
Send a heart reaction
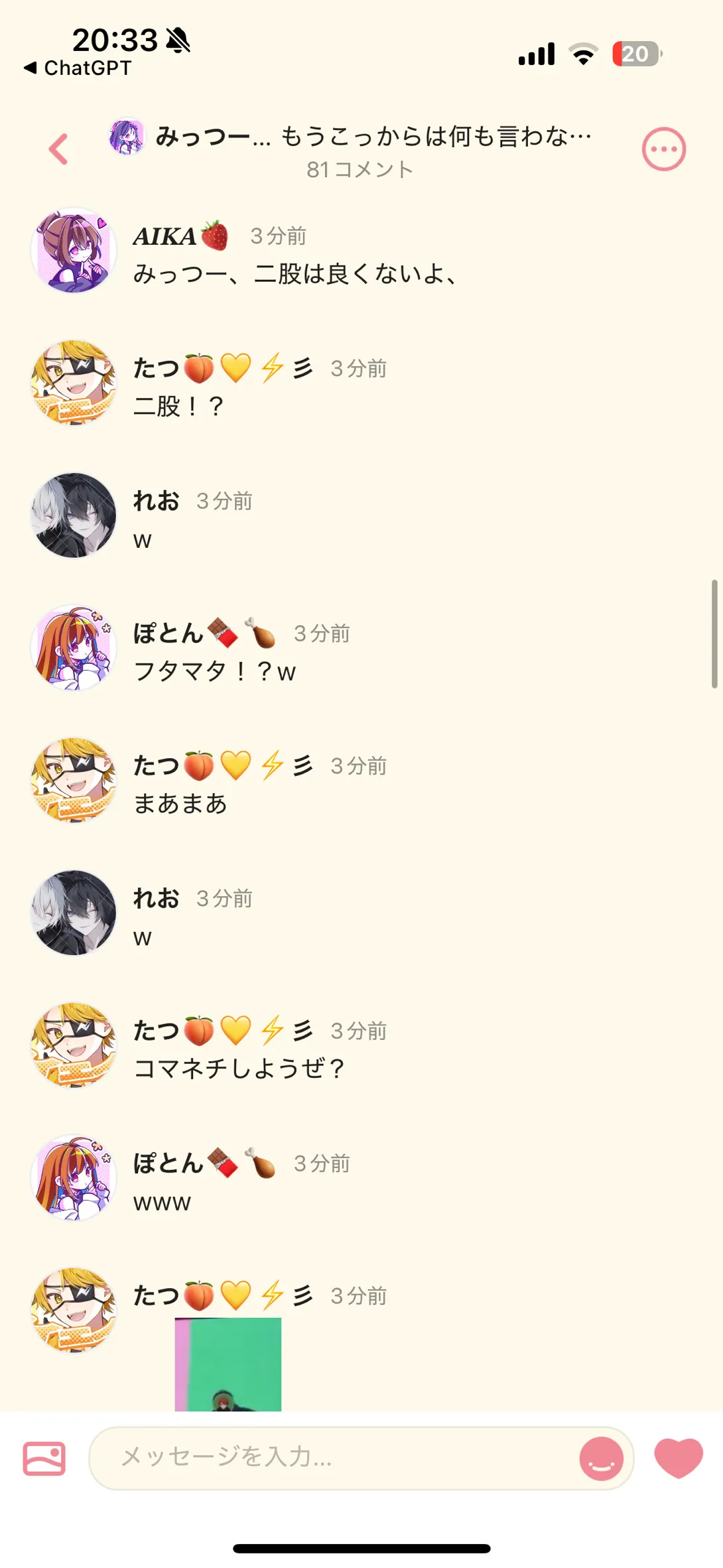(x=678, y=1458)
